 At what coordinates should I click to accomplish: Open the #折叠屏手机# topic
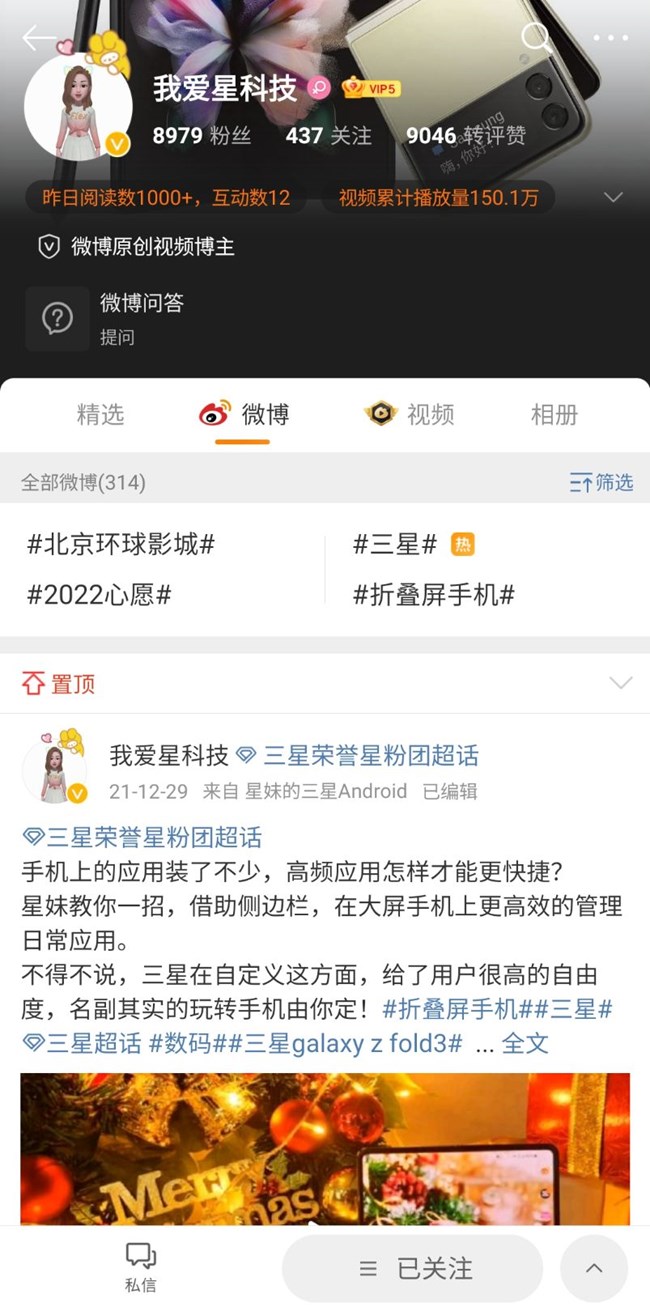point(434,595)
